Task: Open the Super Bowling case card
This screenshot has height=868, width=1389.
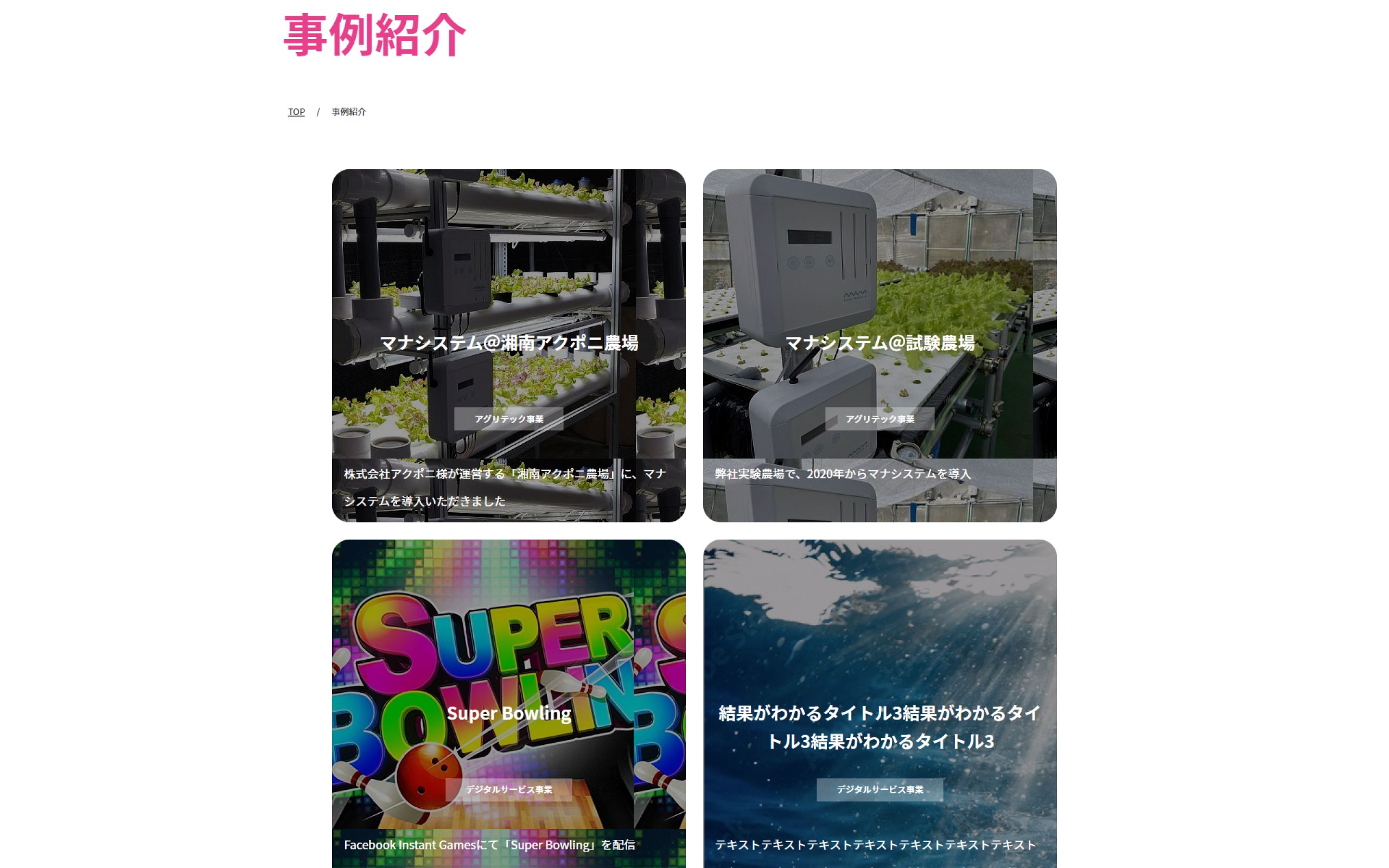Action: click(508, 713)
